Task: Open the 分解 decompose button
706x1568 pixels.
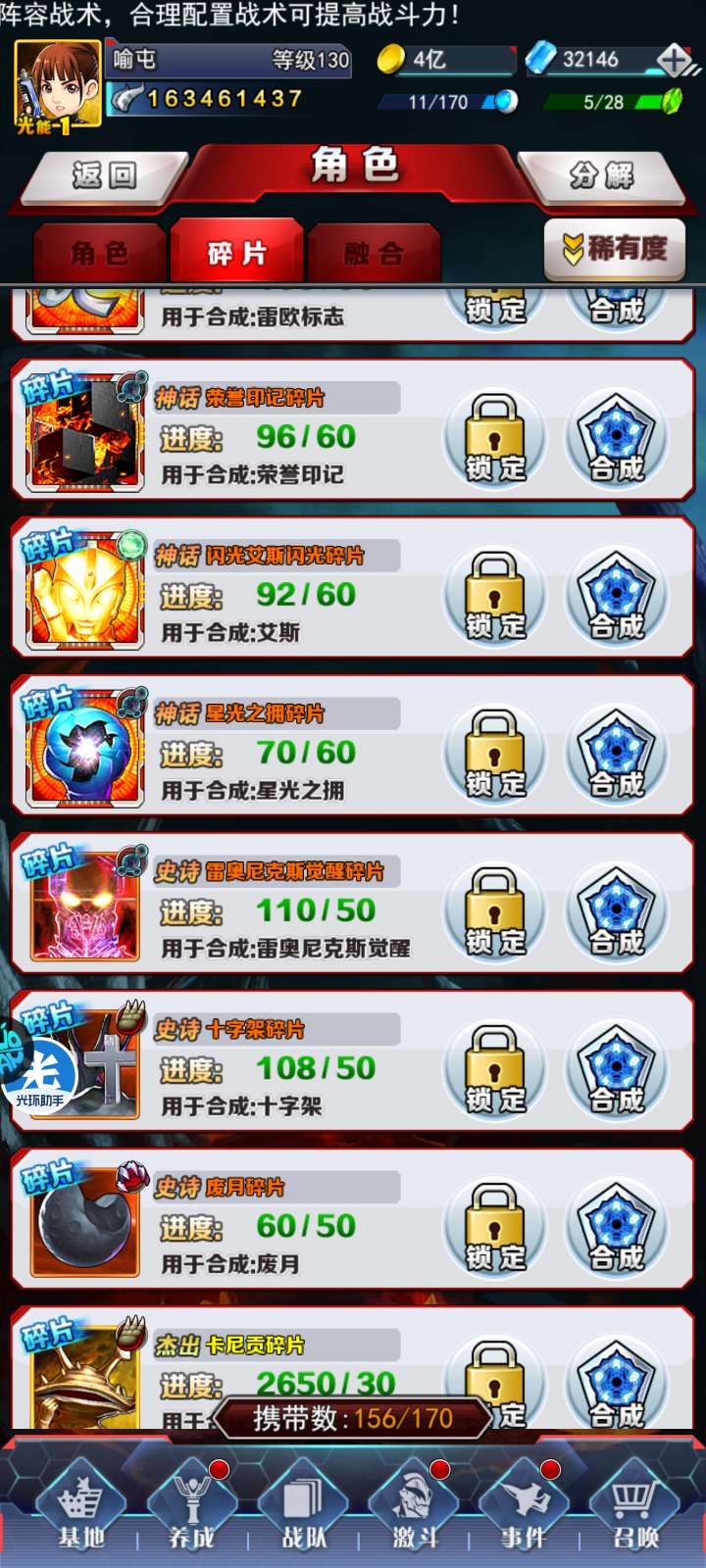Action: tap(602, 176)
